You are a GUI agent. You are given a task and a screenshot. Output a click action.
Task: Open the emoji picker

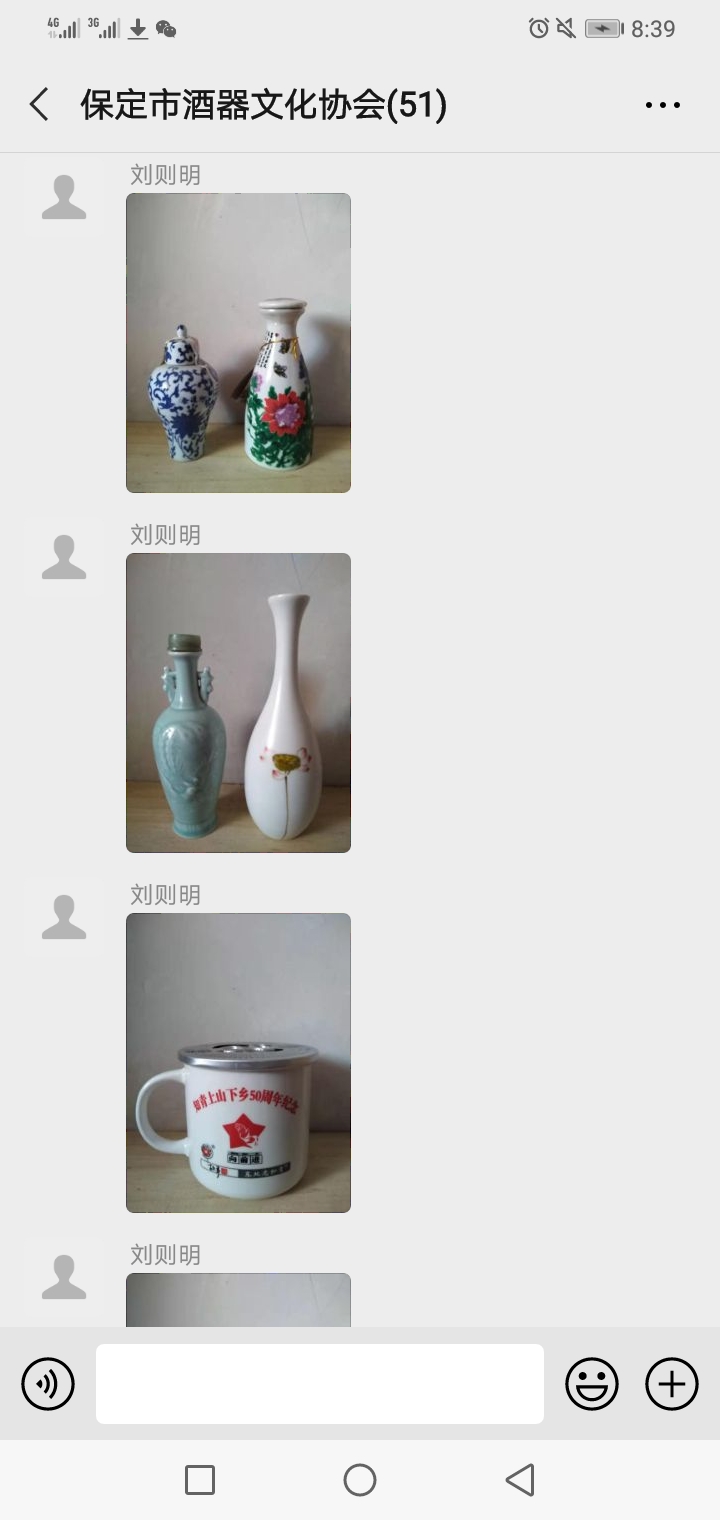pos(592,1384)
